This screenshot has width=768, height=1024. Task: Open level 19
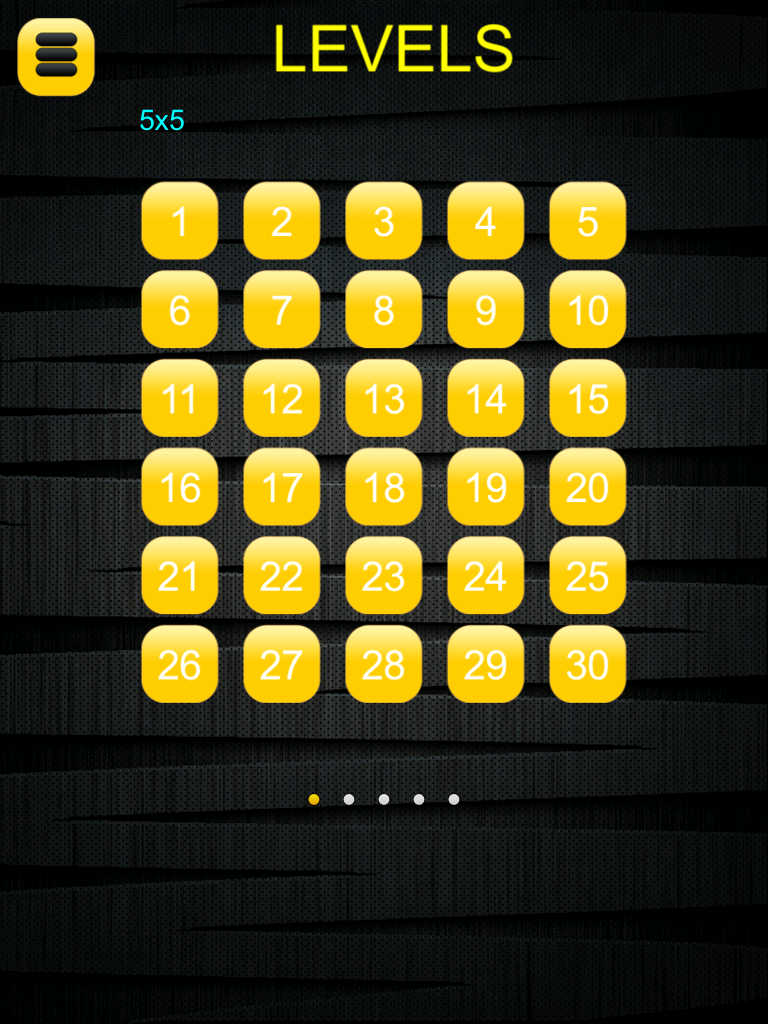point(486,487)
